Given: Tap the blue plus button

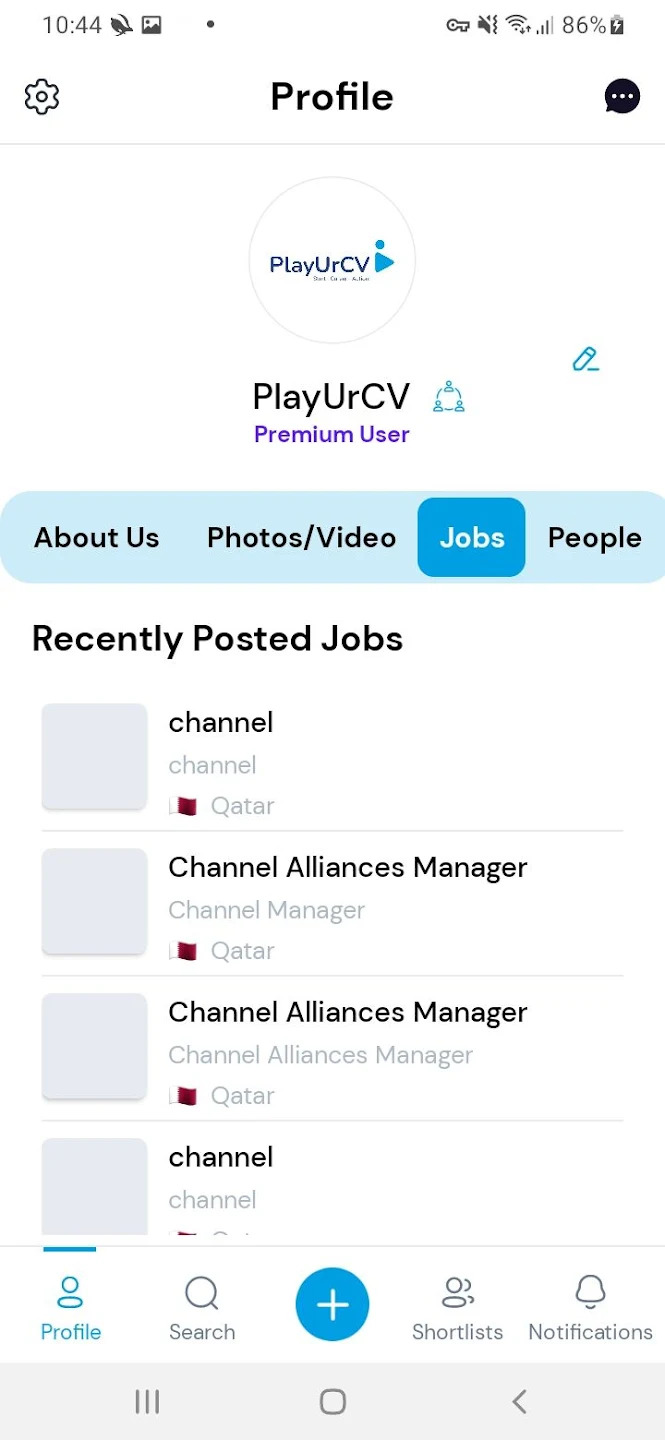Looking at the screenshot, I should click(332, 1305).
